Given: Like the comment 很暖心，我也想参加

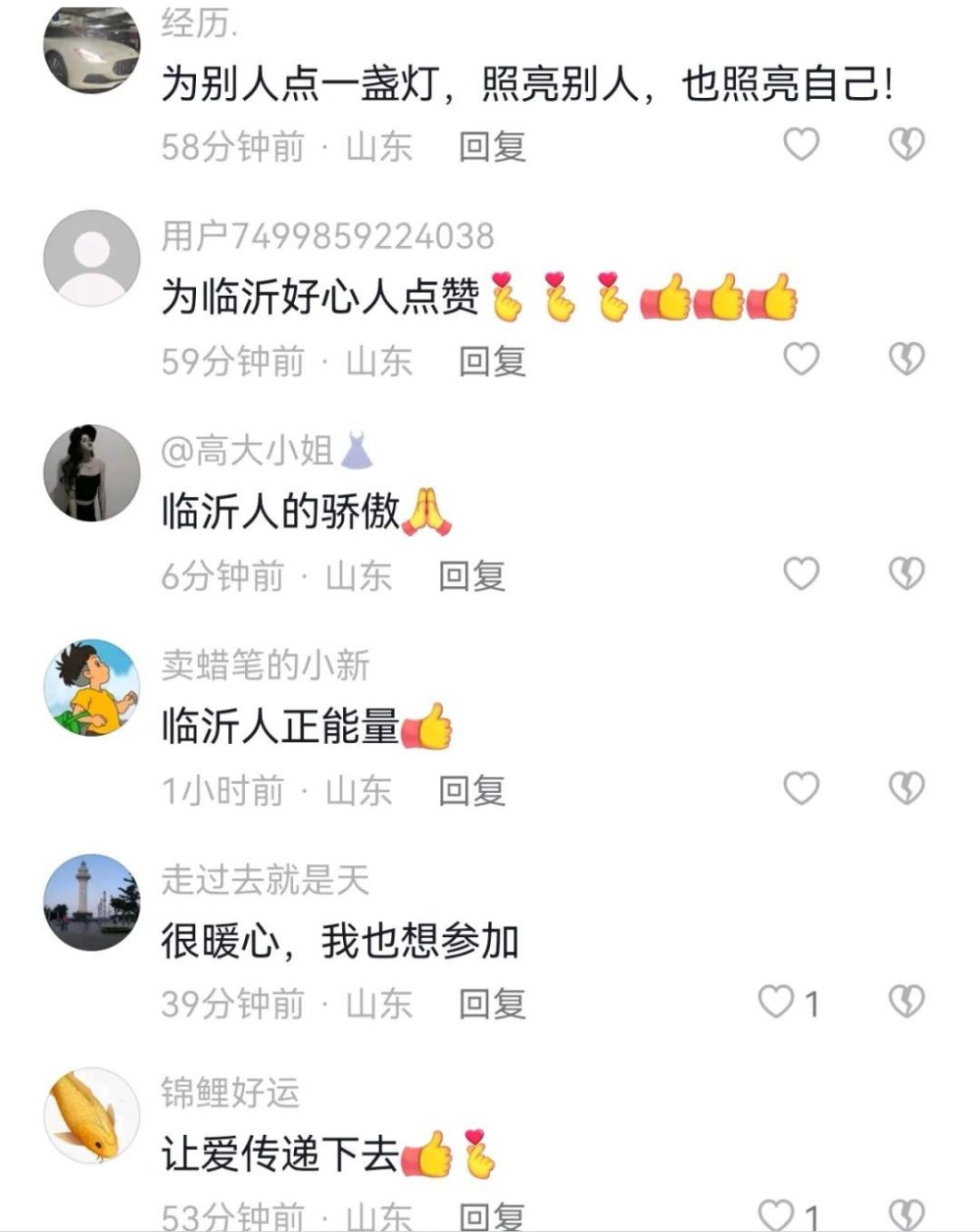Looking at the screenshot, I should (777, 1002).
